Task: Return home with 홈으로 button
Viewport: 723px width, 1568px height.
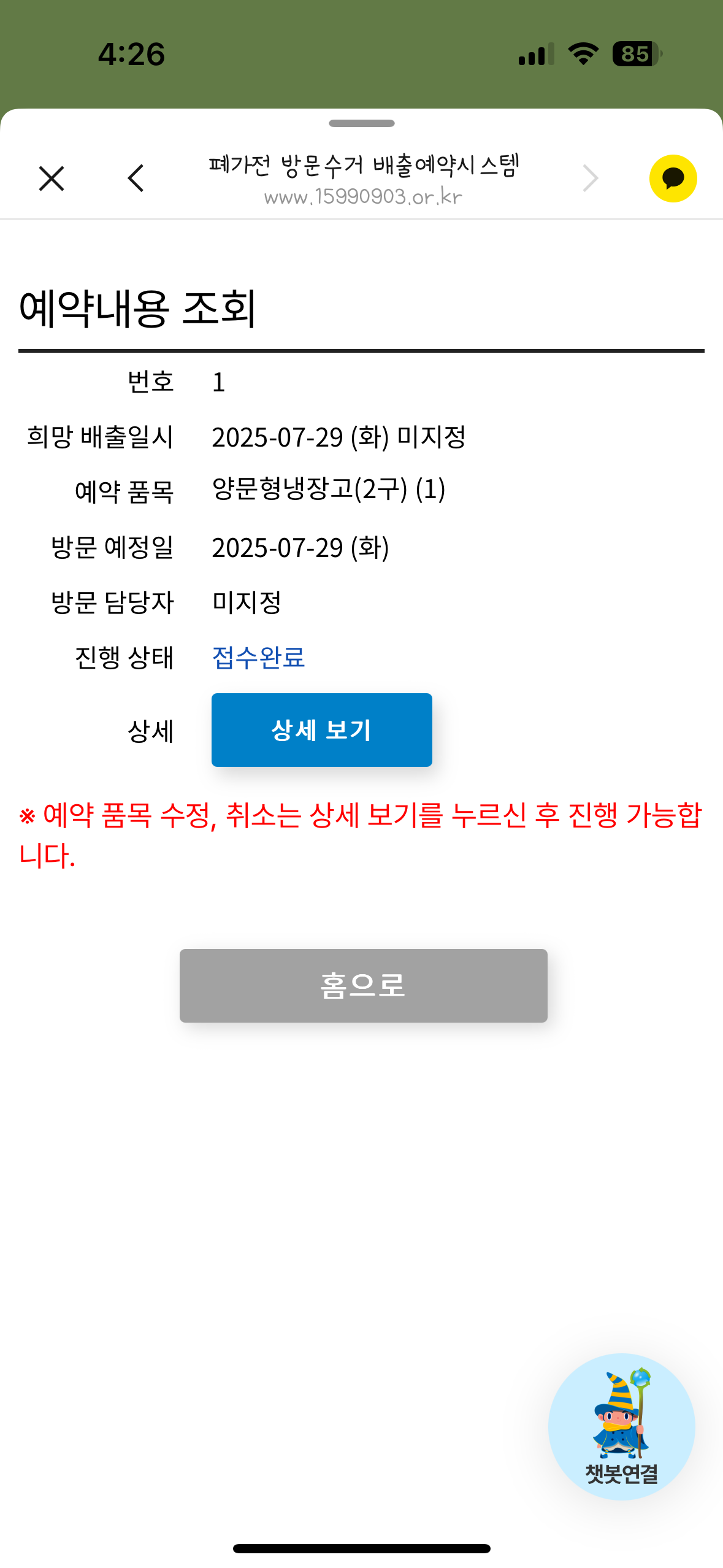Action: click(x=363, y=985)
